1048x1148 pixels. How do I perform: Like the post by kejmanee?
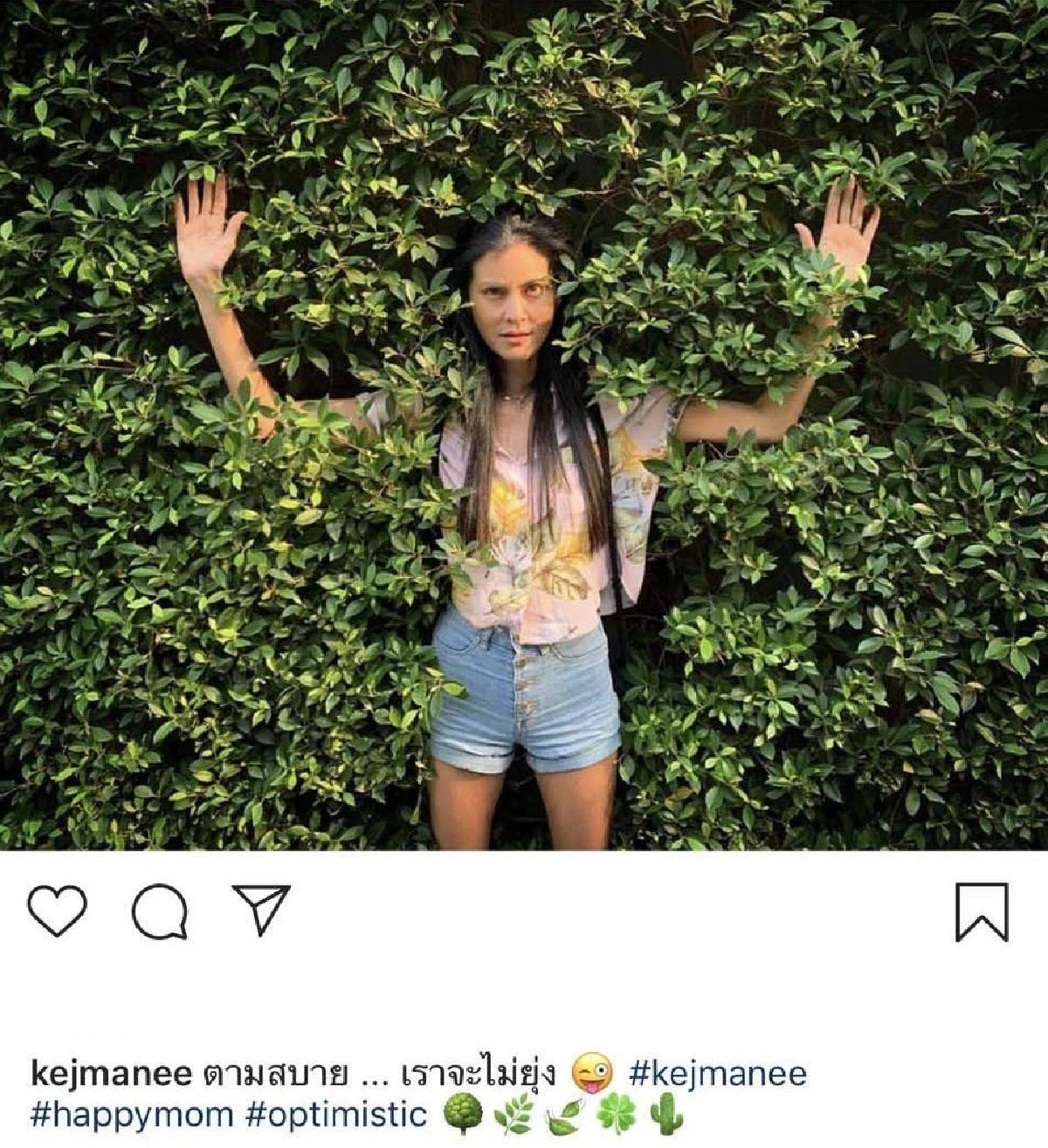pyautogui.click(x=58, y=911)
